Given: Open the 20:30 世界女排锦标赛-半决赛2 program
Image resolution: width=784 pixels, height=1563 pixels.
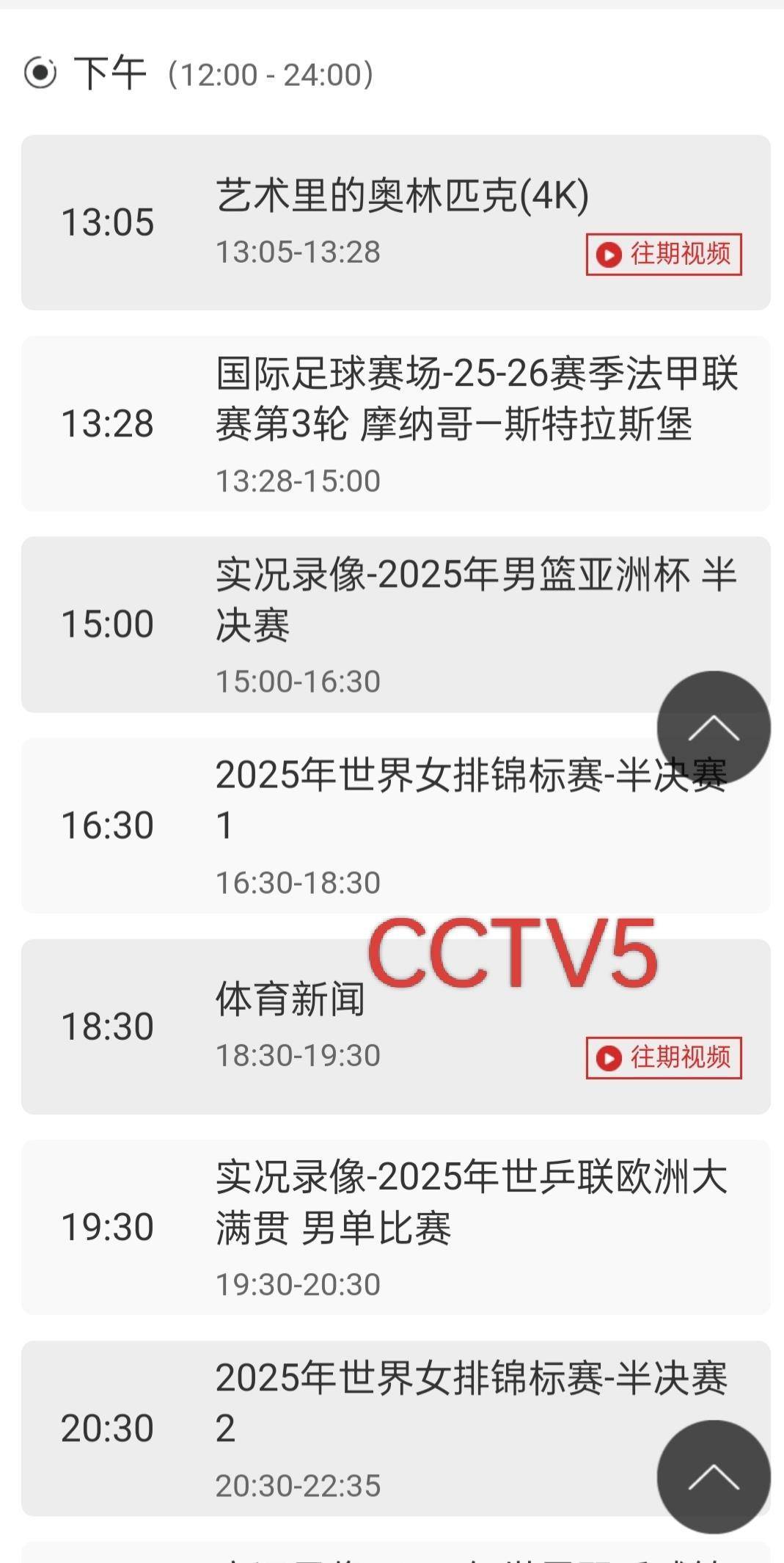Looking at the screenshot, I should pos(396,1428).
